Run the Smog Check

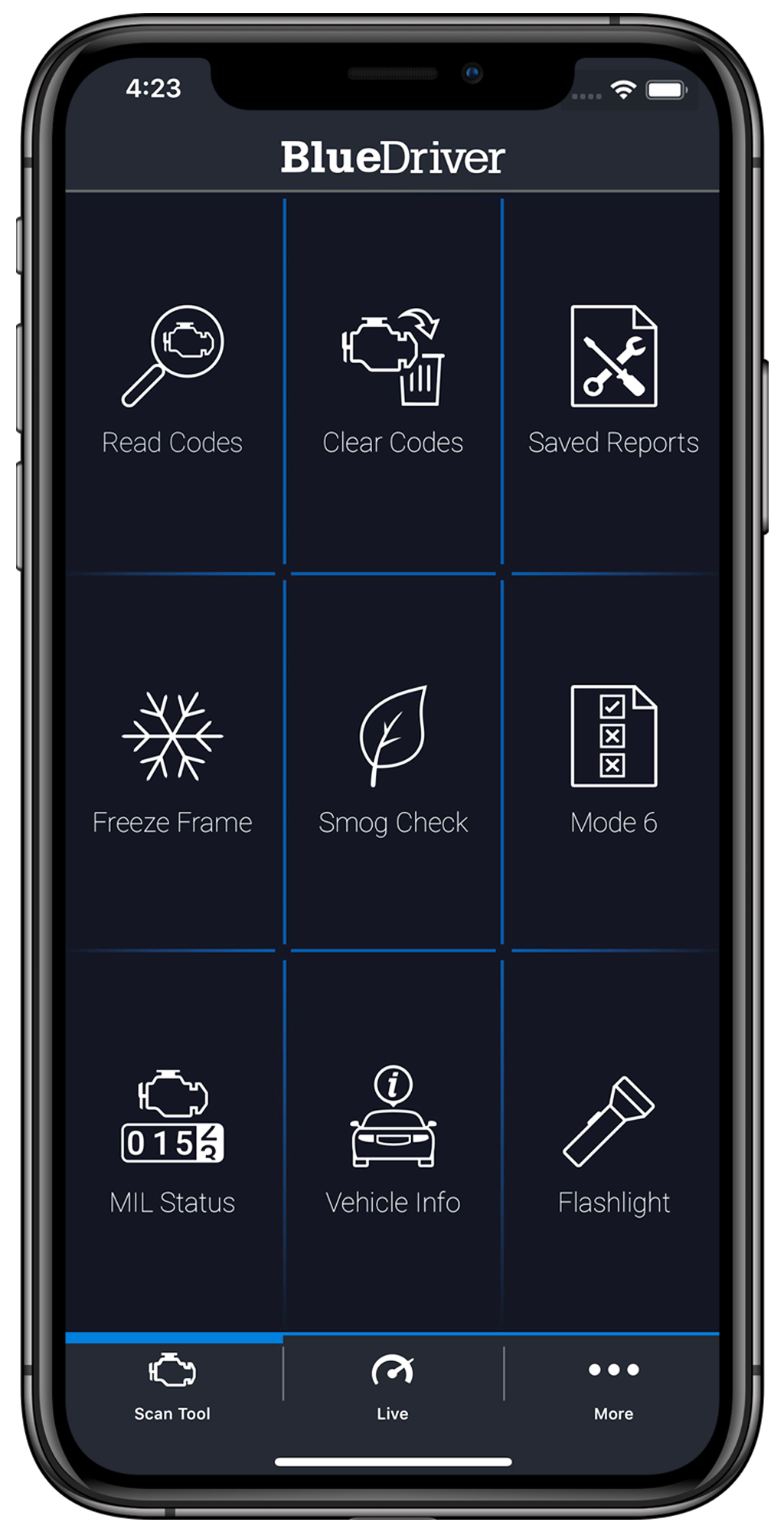click(393, 761)
